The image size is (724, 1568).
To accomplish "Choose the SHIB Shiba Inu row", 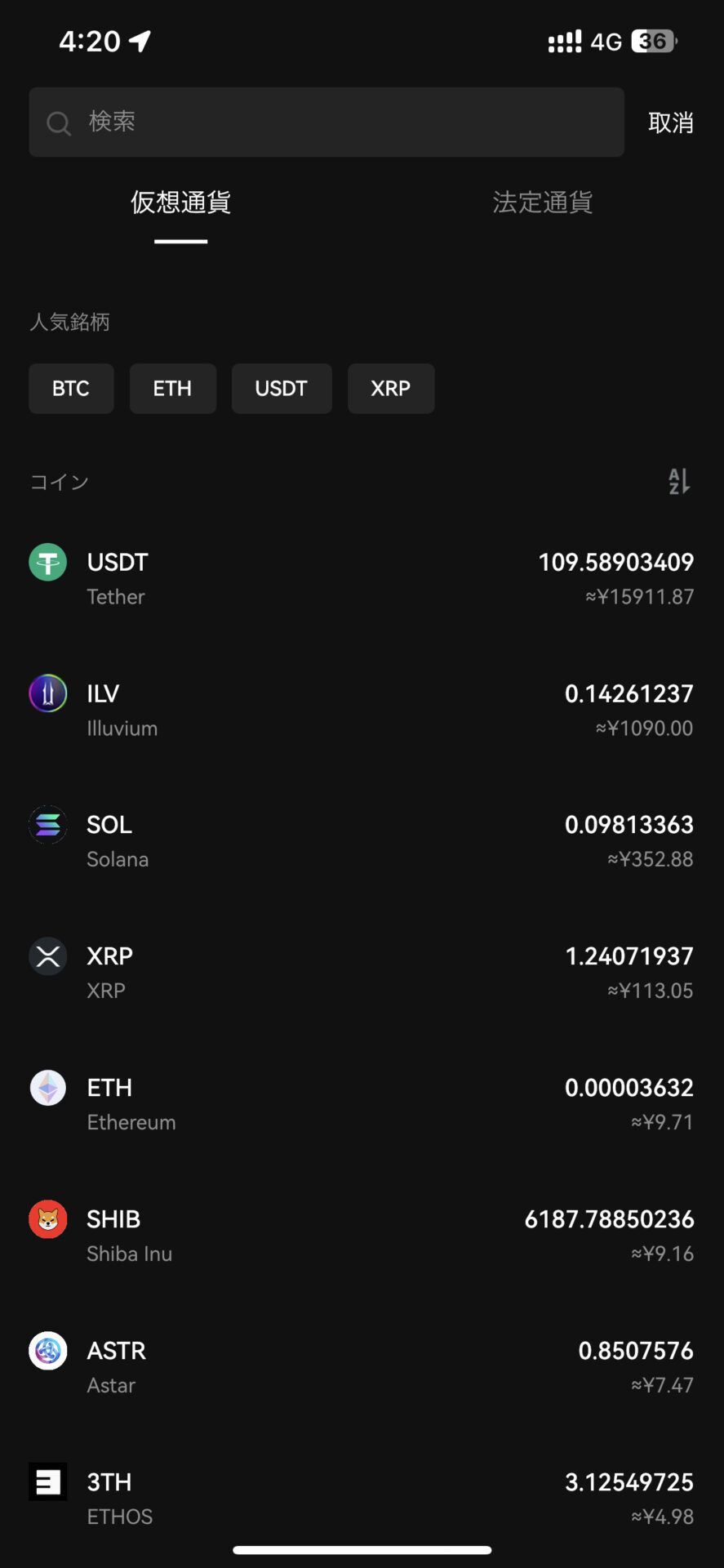I will [362, 1236].
